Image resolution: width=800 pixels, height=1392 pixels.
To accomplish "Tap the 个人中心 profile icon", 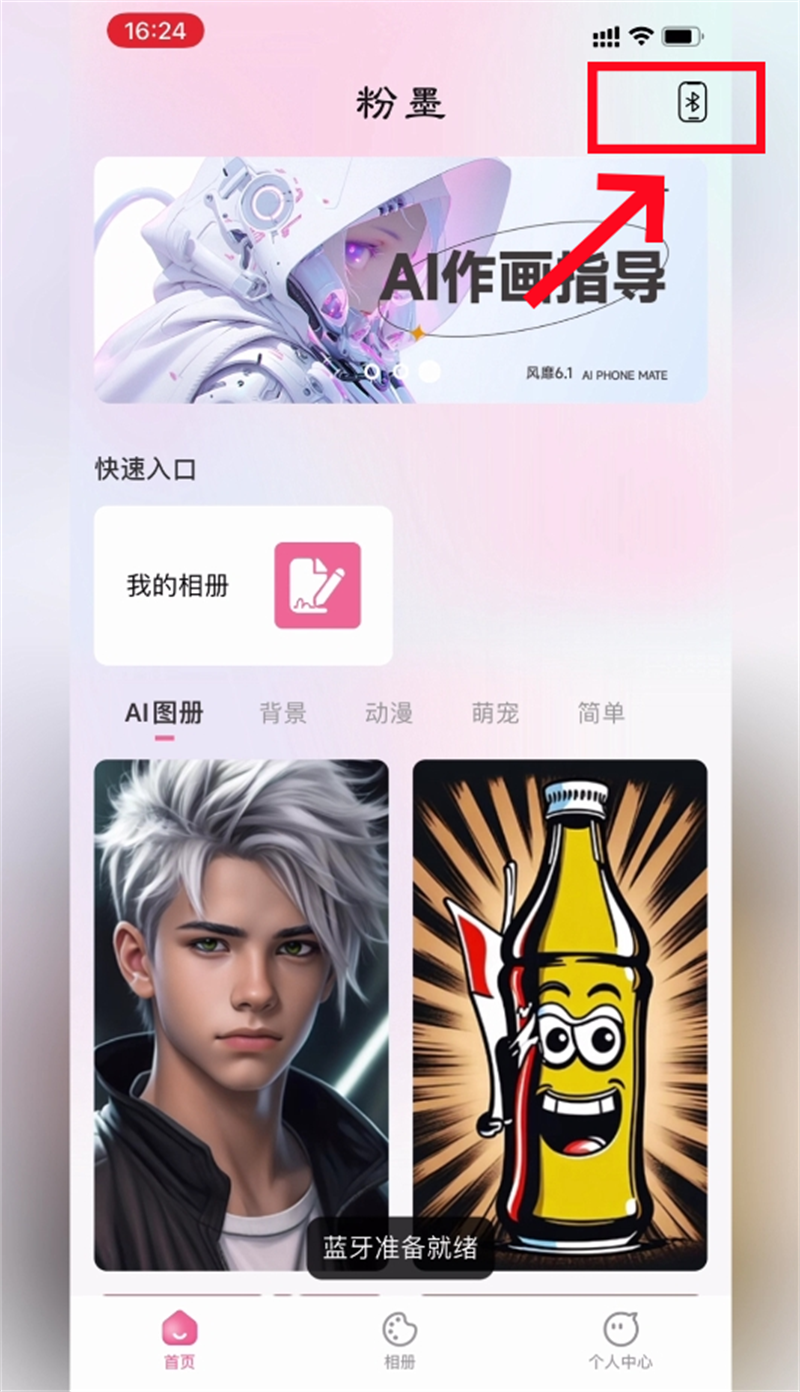I will [620, 1332].
